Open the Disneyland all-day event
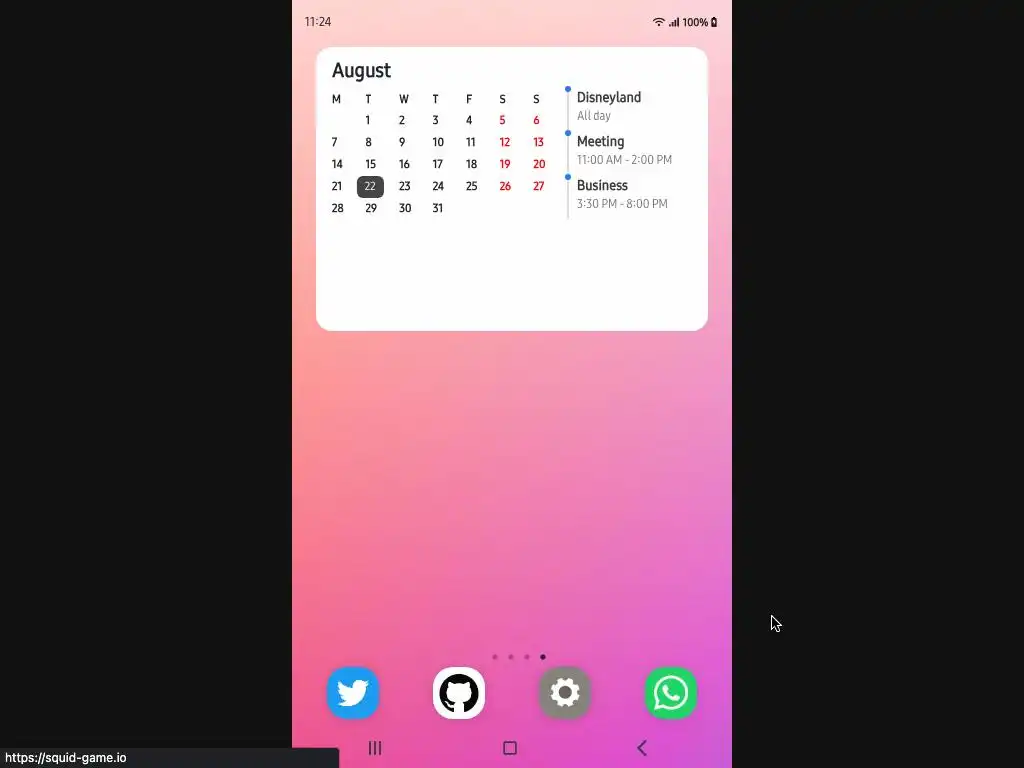1024x768 pixels. click(x=622, y=105)
